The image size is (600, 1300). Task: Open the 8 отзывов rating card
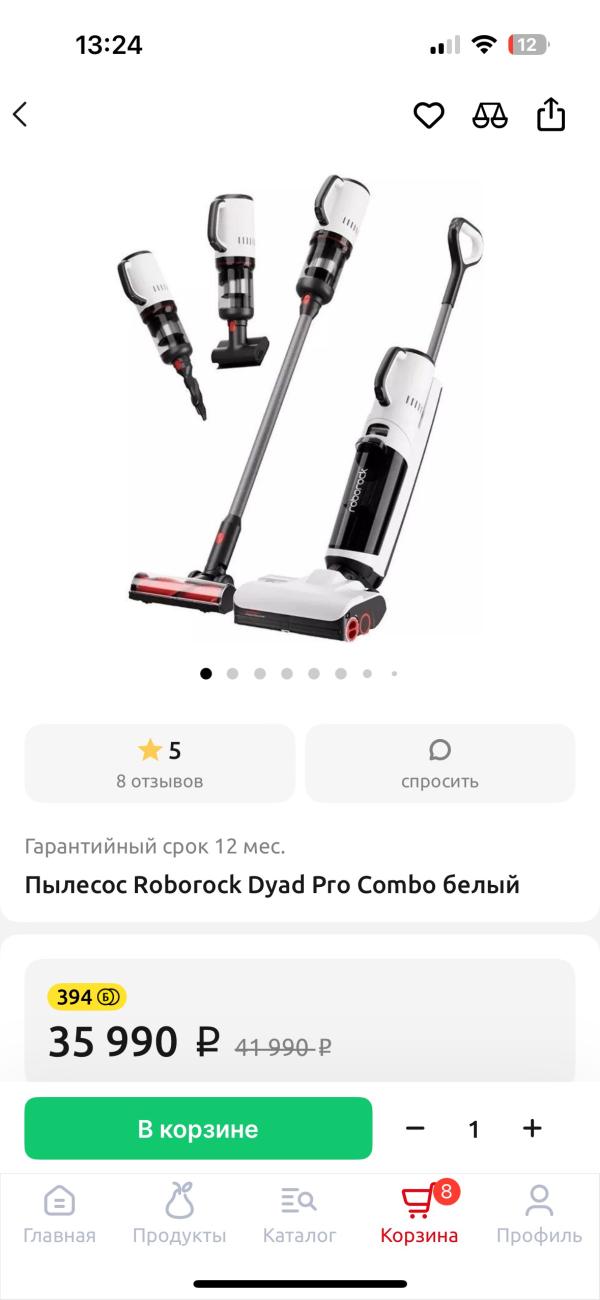160,764
